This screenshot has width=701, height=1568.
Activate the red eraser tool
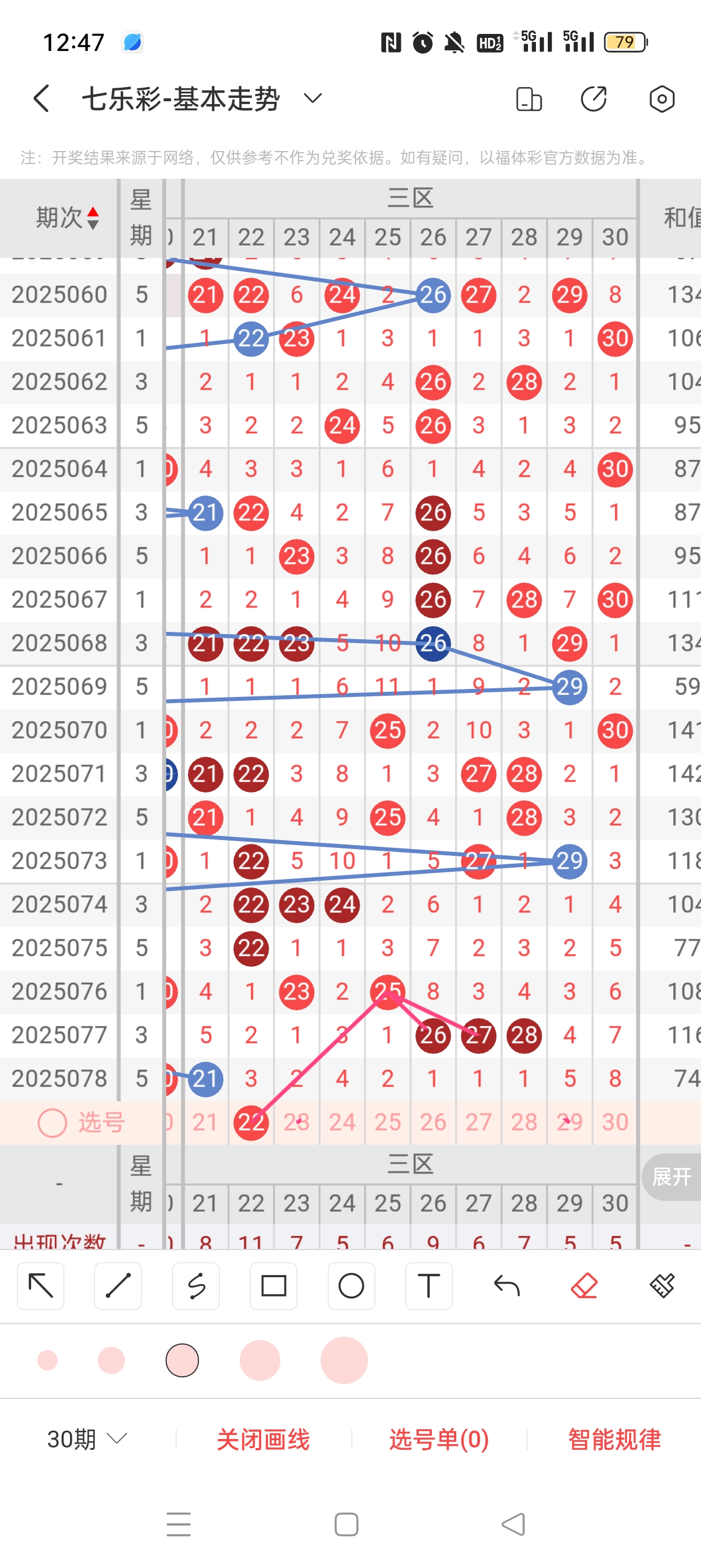click(x=584, y=1286)
